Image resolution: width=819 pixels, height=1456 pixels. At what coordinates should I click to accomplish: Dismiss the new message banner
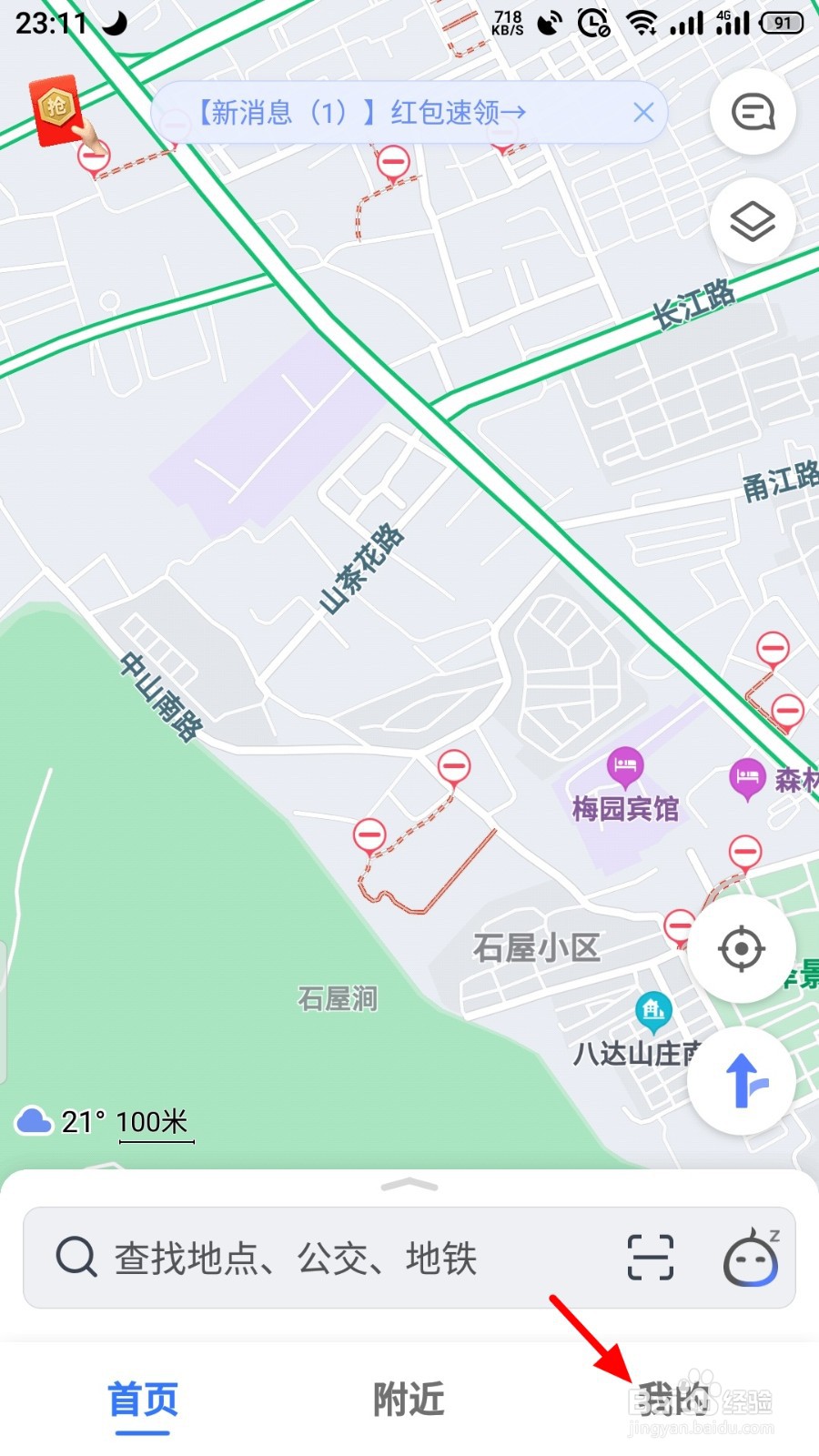[x=643, y=113]
